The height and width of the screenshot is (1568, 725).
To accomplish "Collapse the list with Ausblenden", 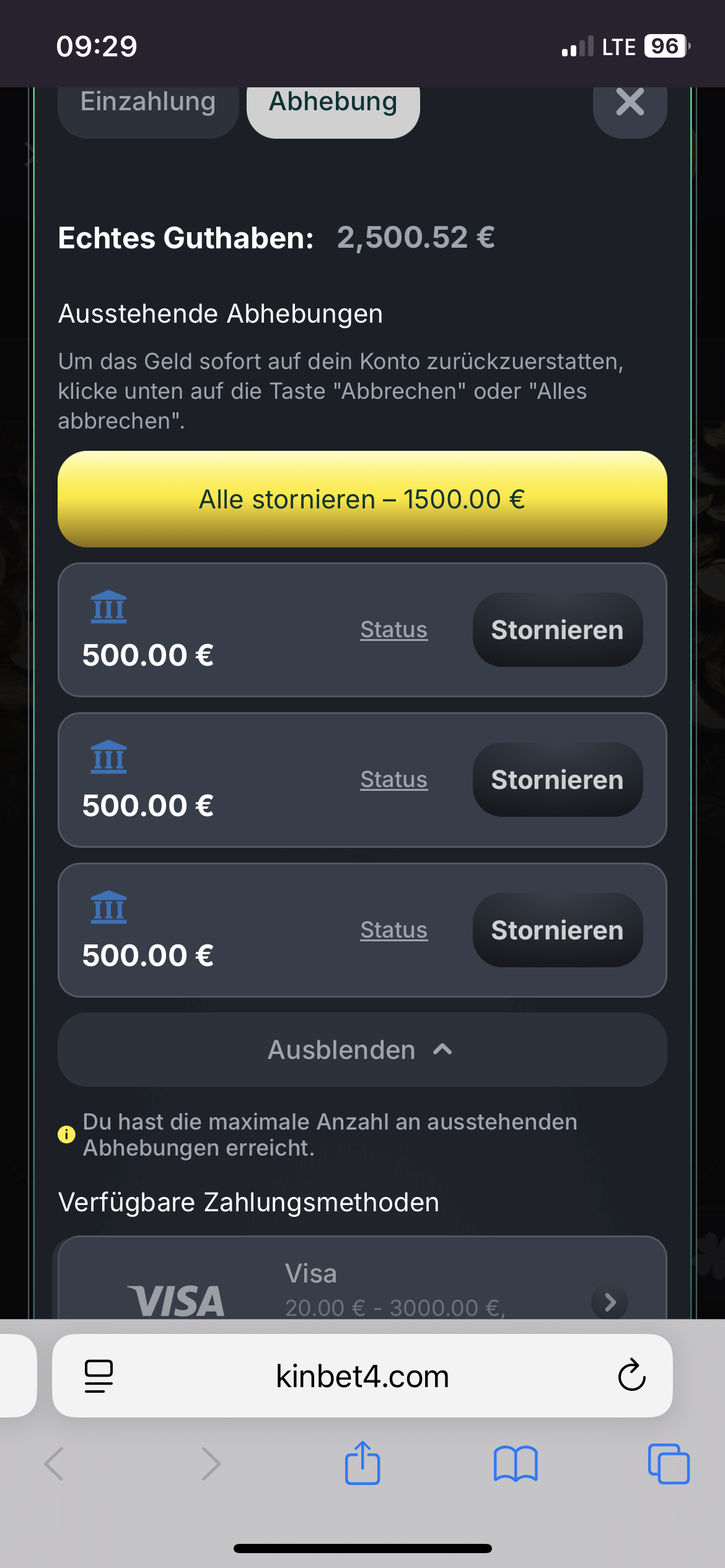I will coord(362,1050).
